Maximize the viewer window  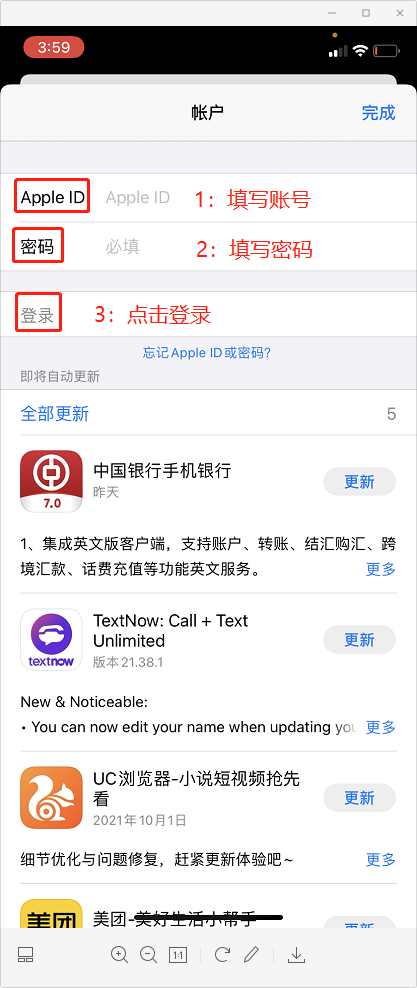[x=366, y=13]
